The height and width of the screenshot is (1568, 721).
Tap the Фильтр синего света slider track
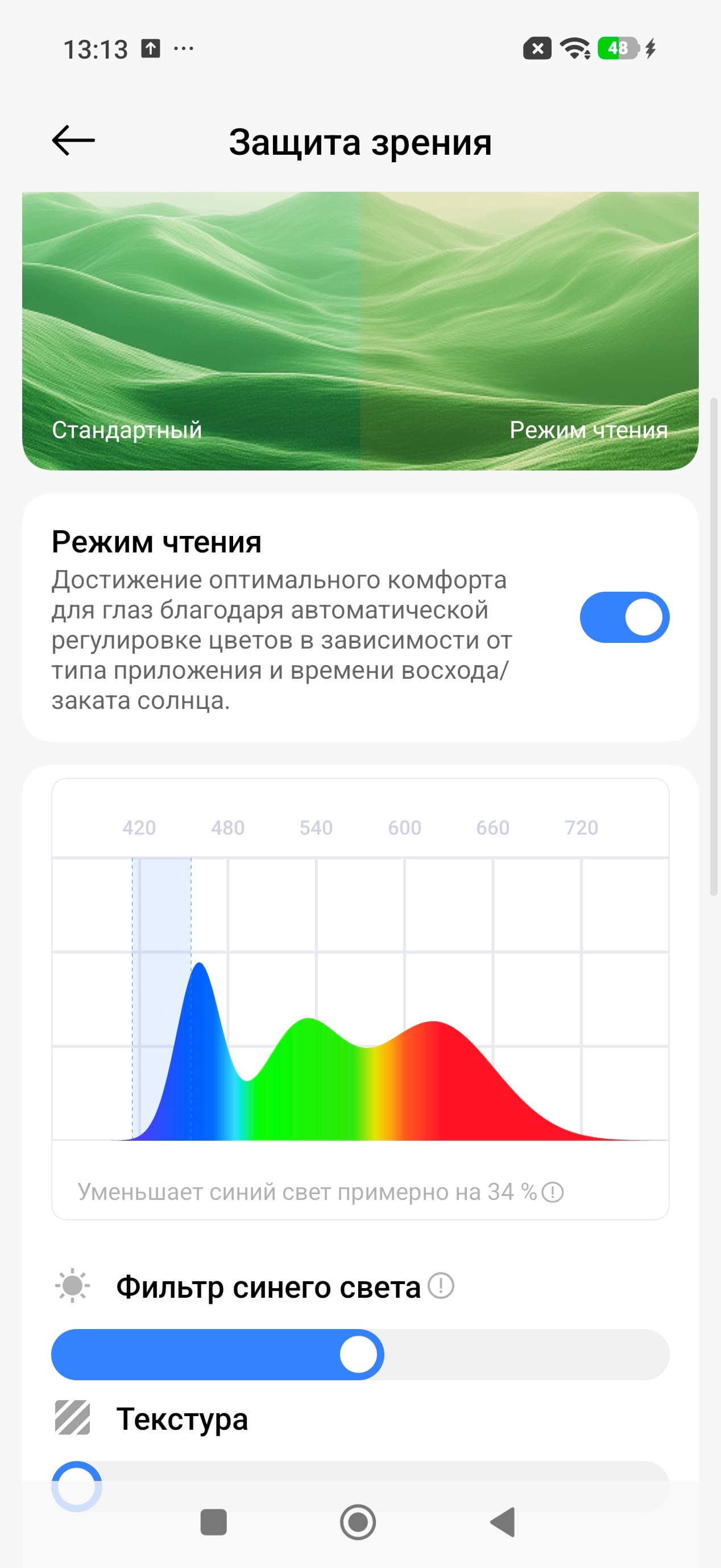(x=360, y=1355)
